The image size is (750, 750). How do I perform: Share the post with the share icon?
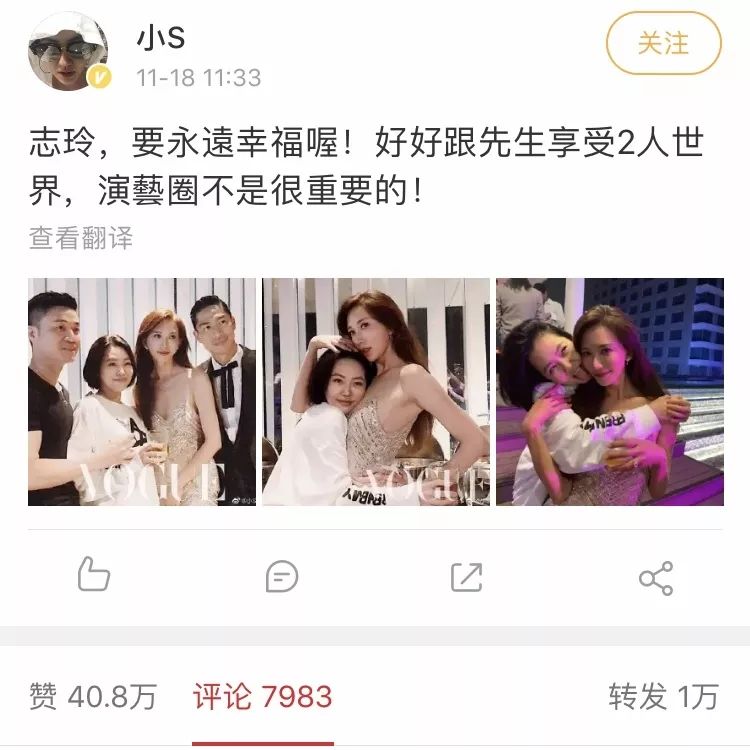point(656,577)
